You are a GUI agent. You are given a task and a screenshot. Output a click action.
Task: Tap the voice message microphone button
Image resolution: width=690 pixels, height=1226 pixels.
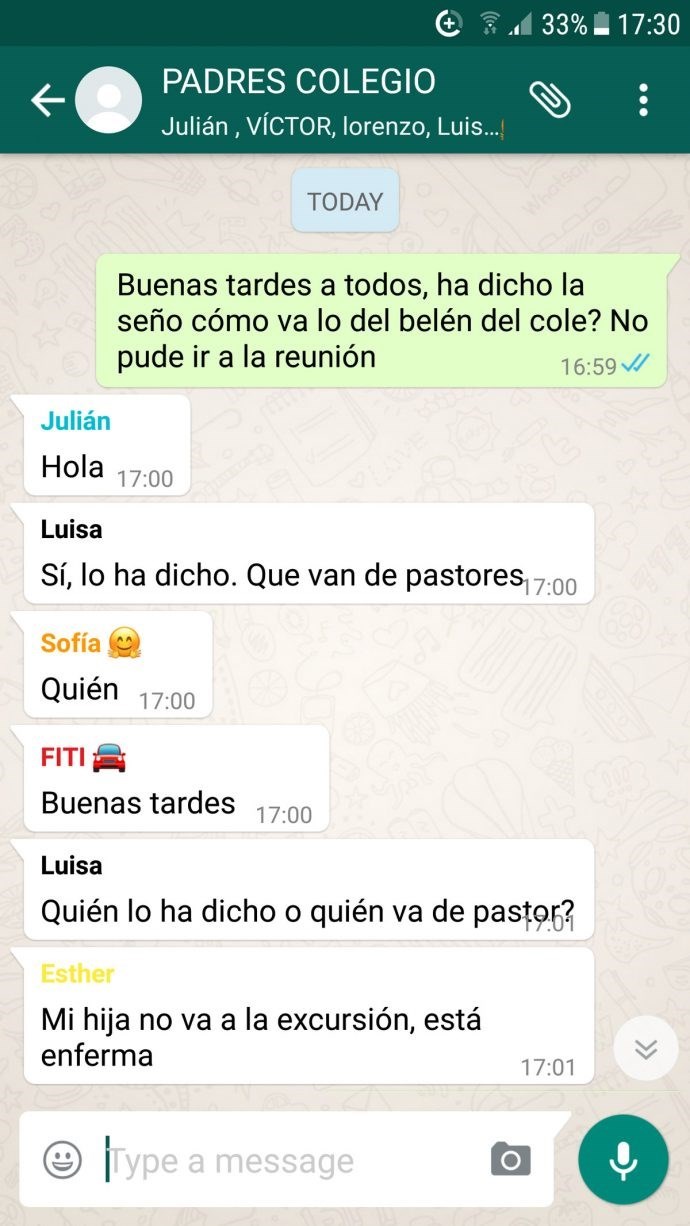pos(623,1160)
